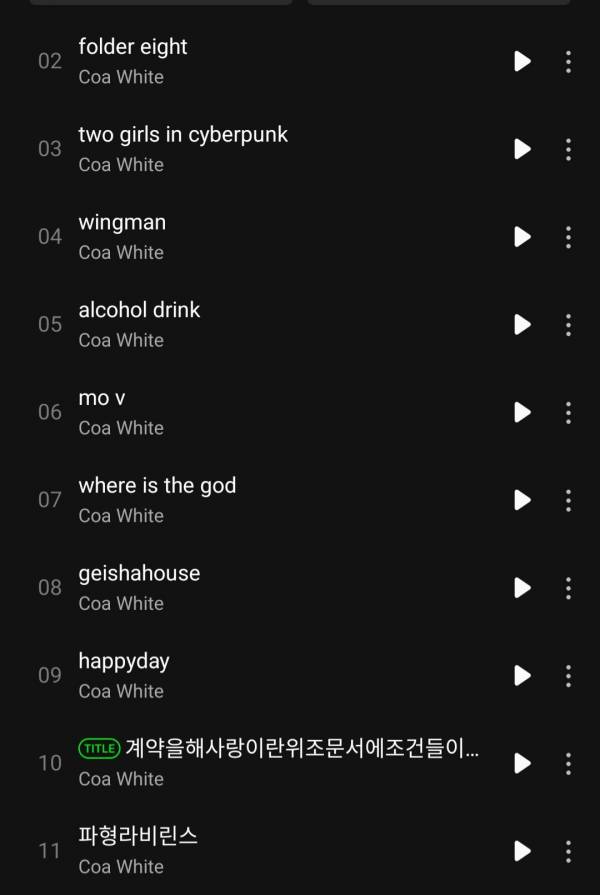Open more options for 파형라비린스
Screen dimensions: 600x895
(568, 851)
